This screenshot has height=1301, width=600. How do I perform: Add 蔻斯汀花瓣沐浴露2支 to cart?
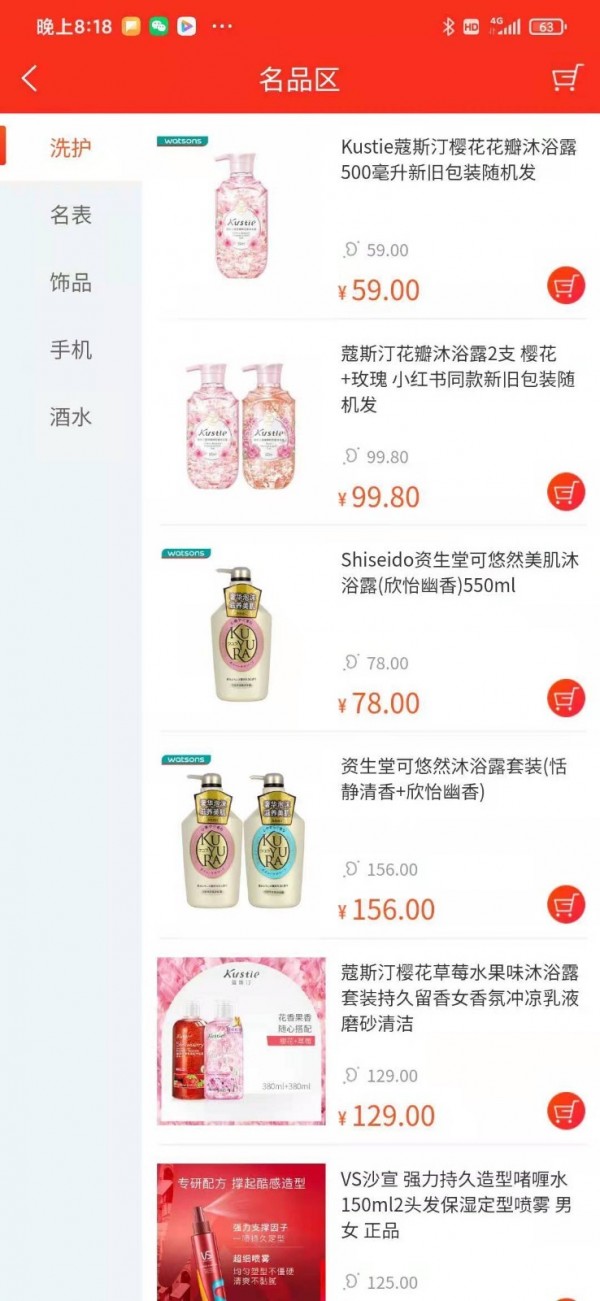point(566,492)
